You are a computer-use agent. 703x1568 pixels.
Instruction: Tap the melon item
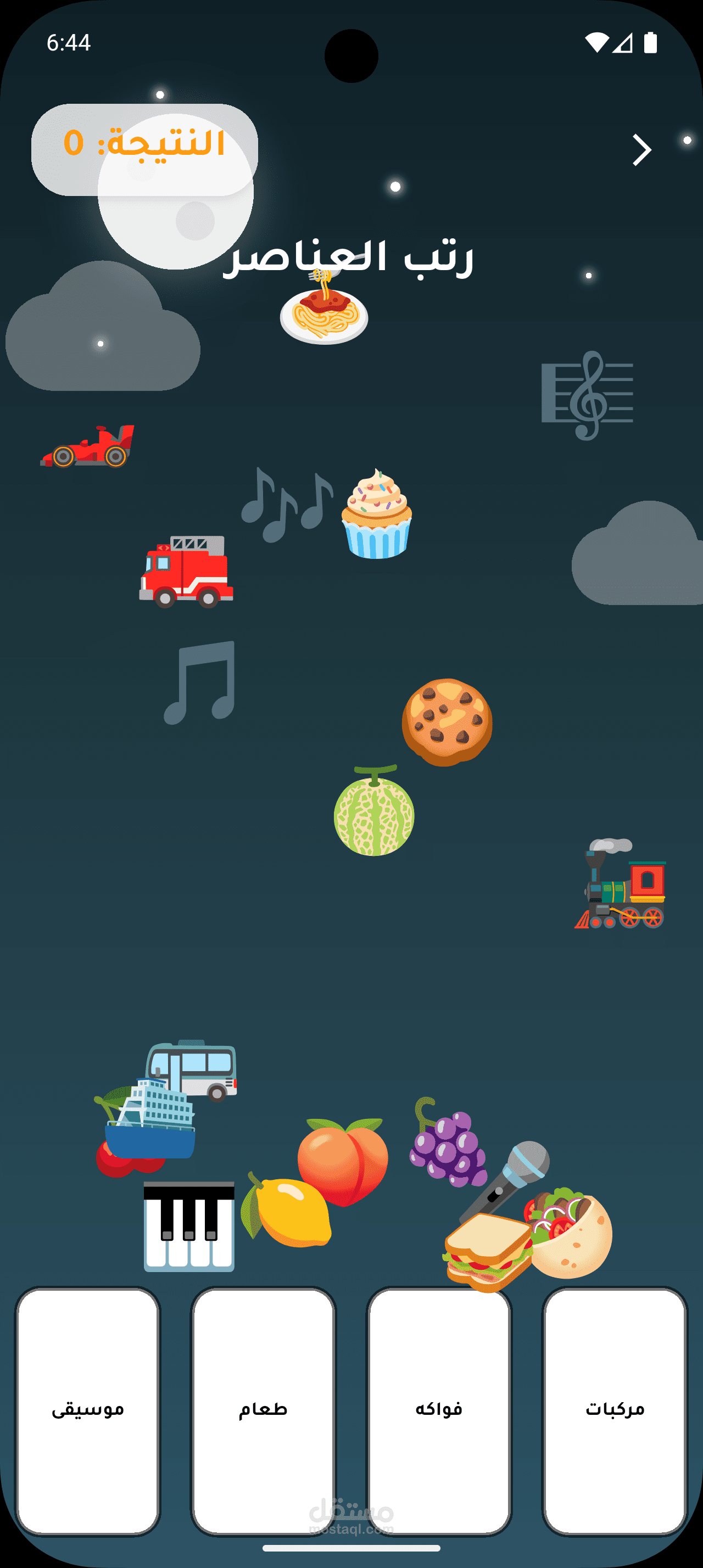coord(373,811)
